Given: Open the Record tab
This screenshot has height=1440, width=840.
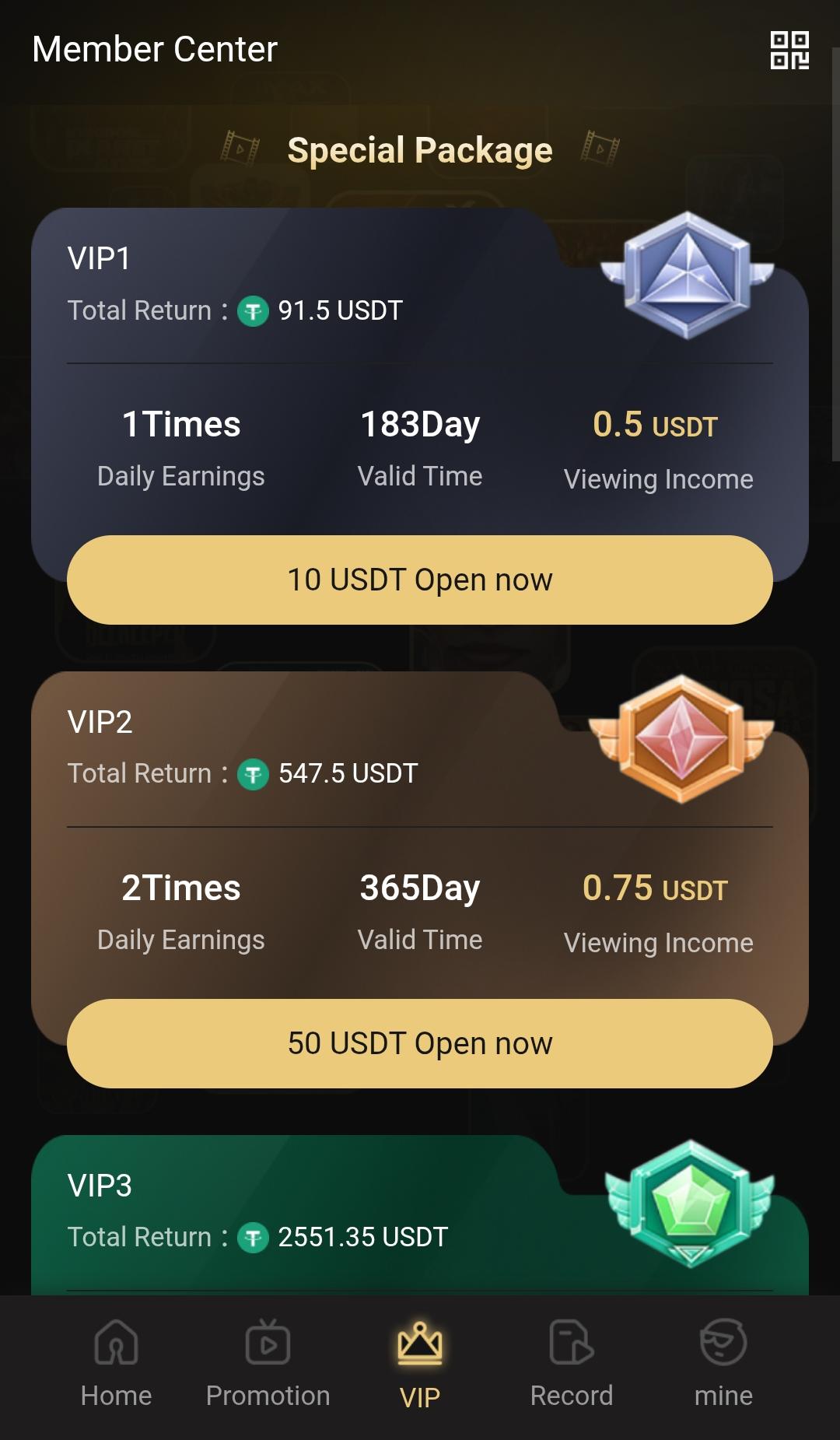Looking at the screenshot, I should click(x=571, y=1364).
